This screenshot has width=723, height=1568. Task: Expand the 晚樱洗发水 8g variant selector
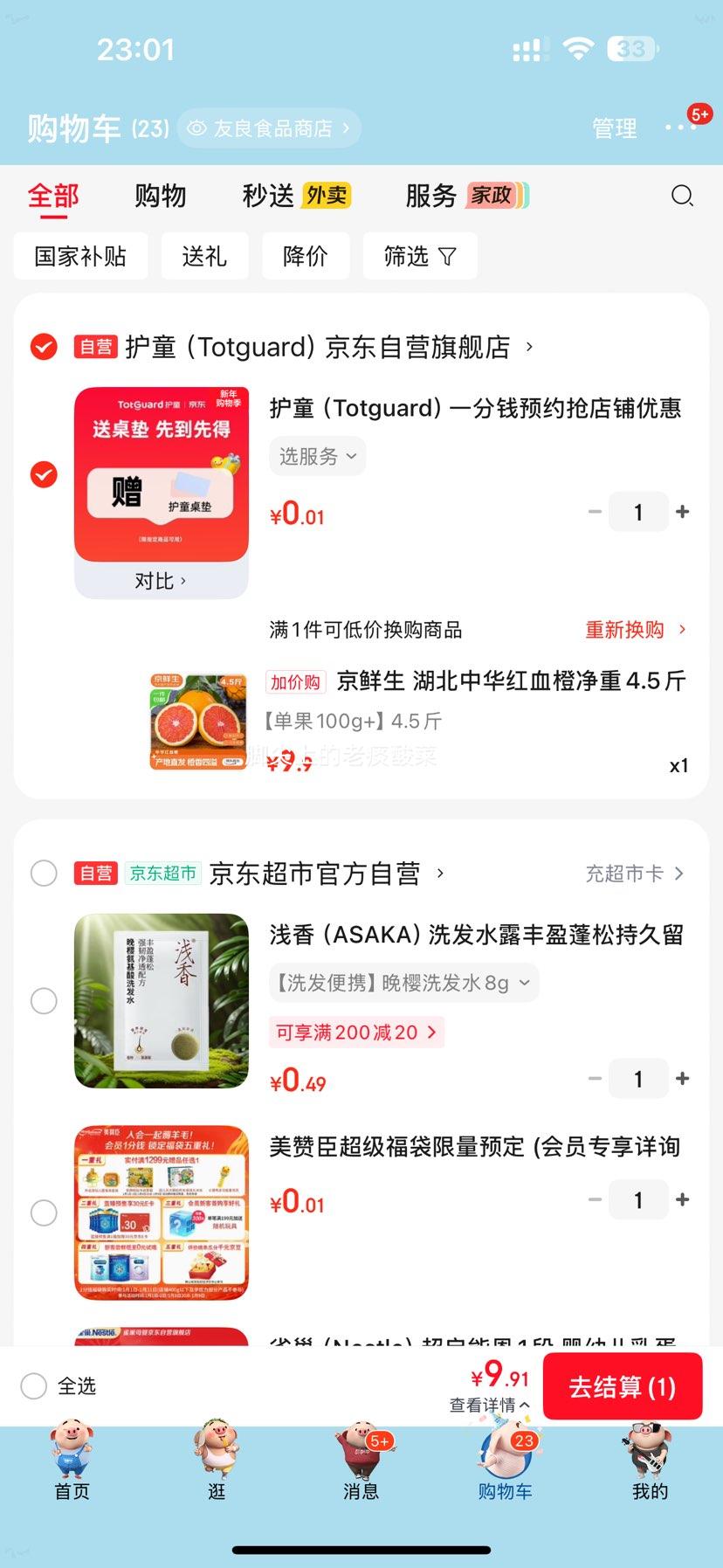coord(403,982)
